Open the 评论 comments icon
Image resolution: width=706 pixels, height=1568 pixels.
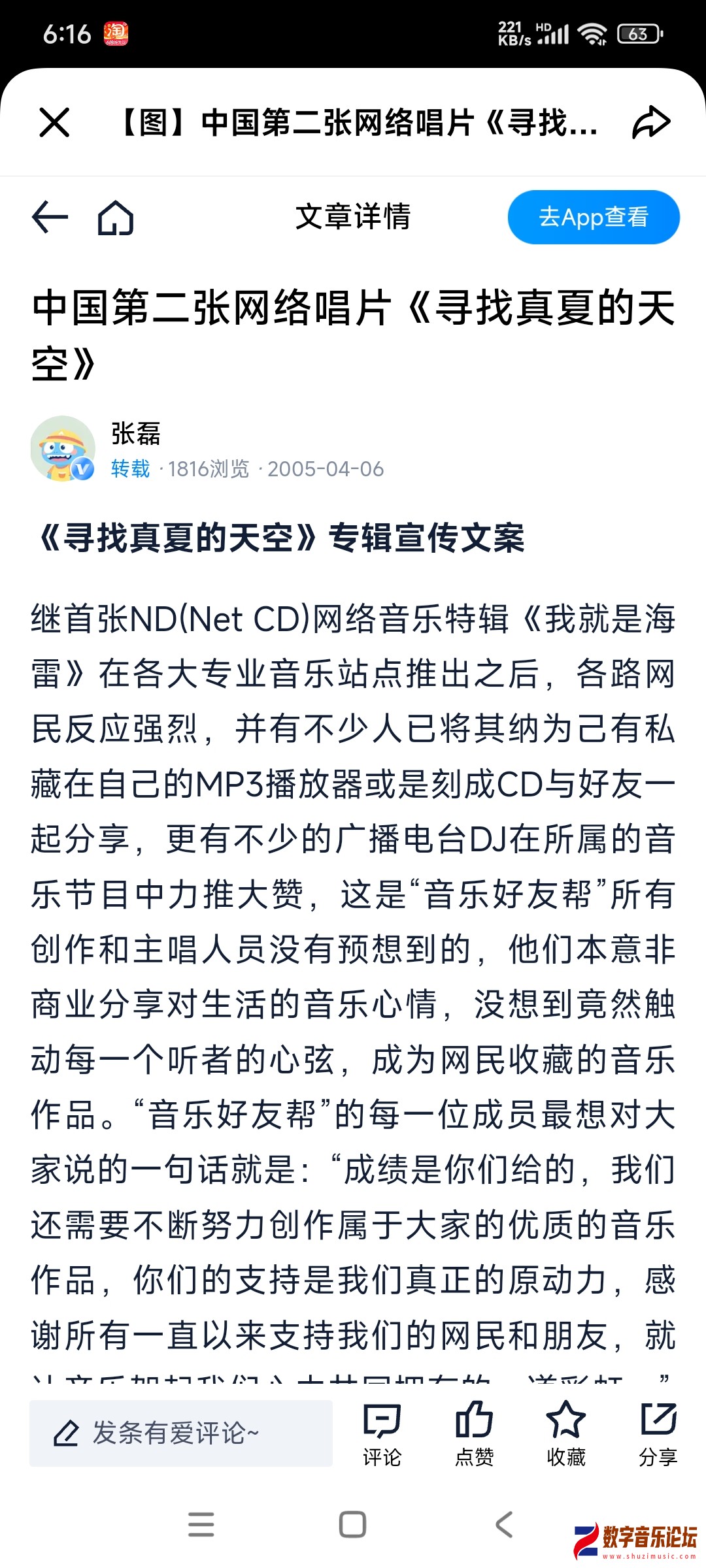coord(382,1433)
